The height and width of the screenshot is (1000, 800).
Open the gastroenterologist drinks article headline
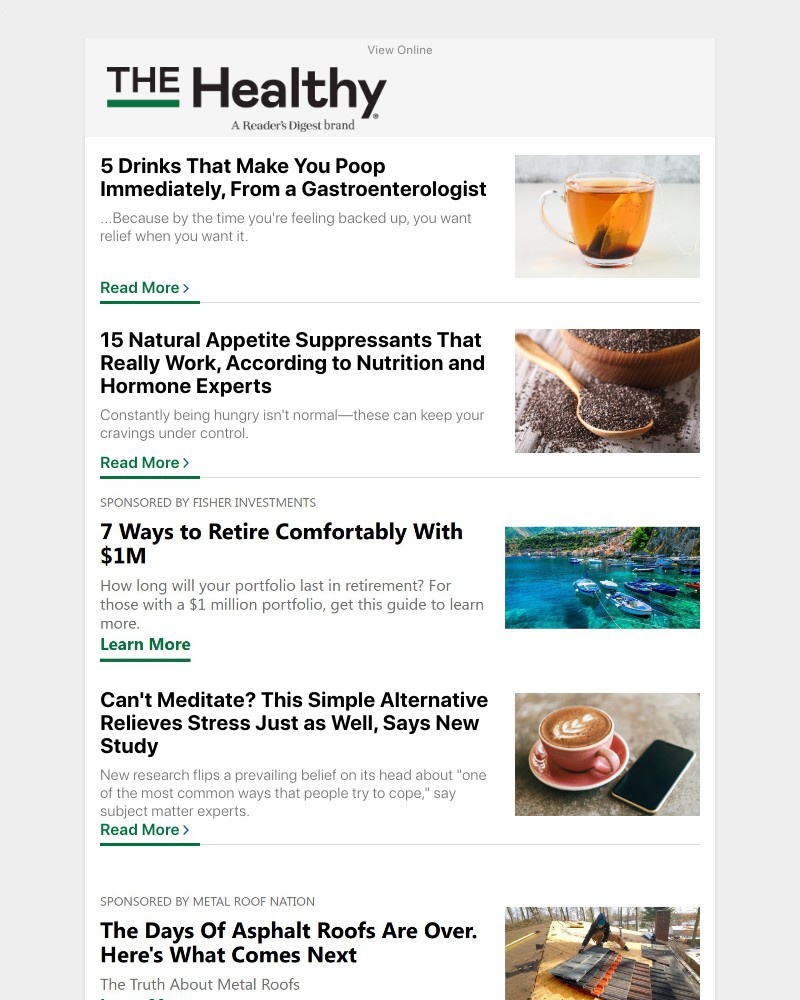coord(293,177)
